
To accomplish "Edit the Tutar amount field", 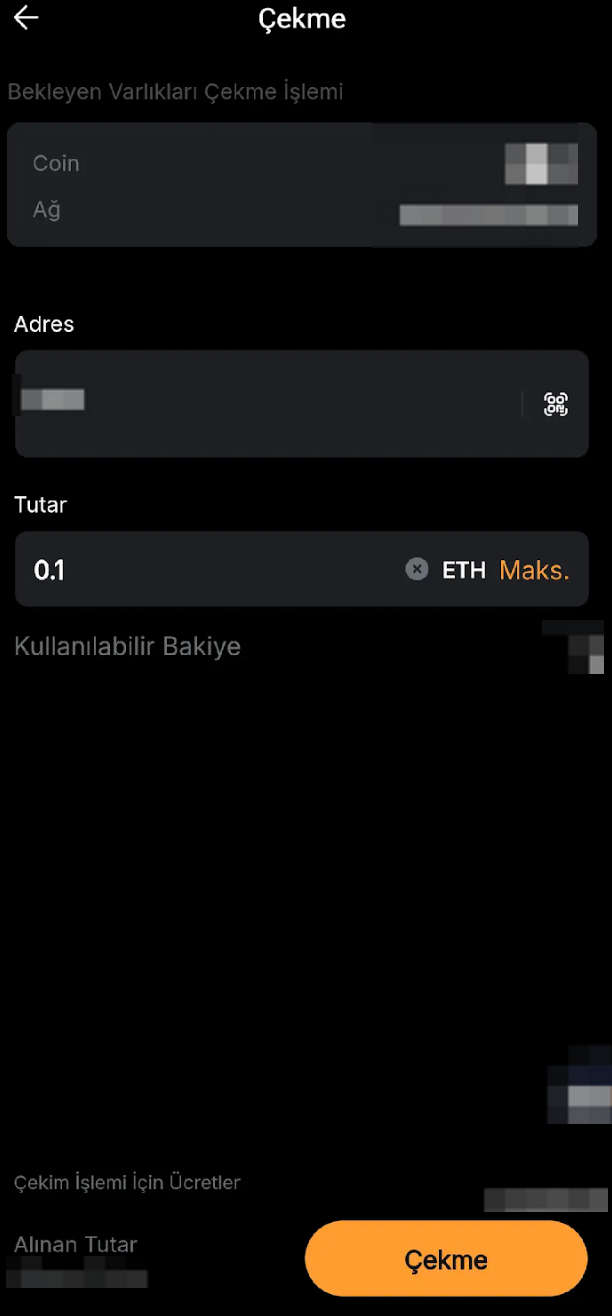I will [x=200, y=570].
